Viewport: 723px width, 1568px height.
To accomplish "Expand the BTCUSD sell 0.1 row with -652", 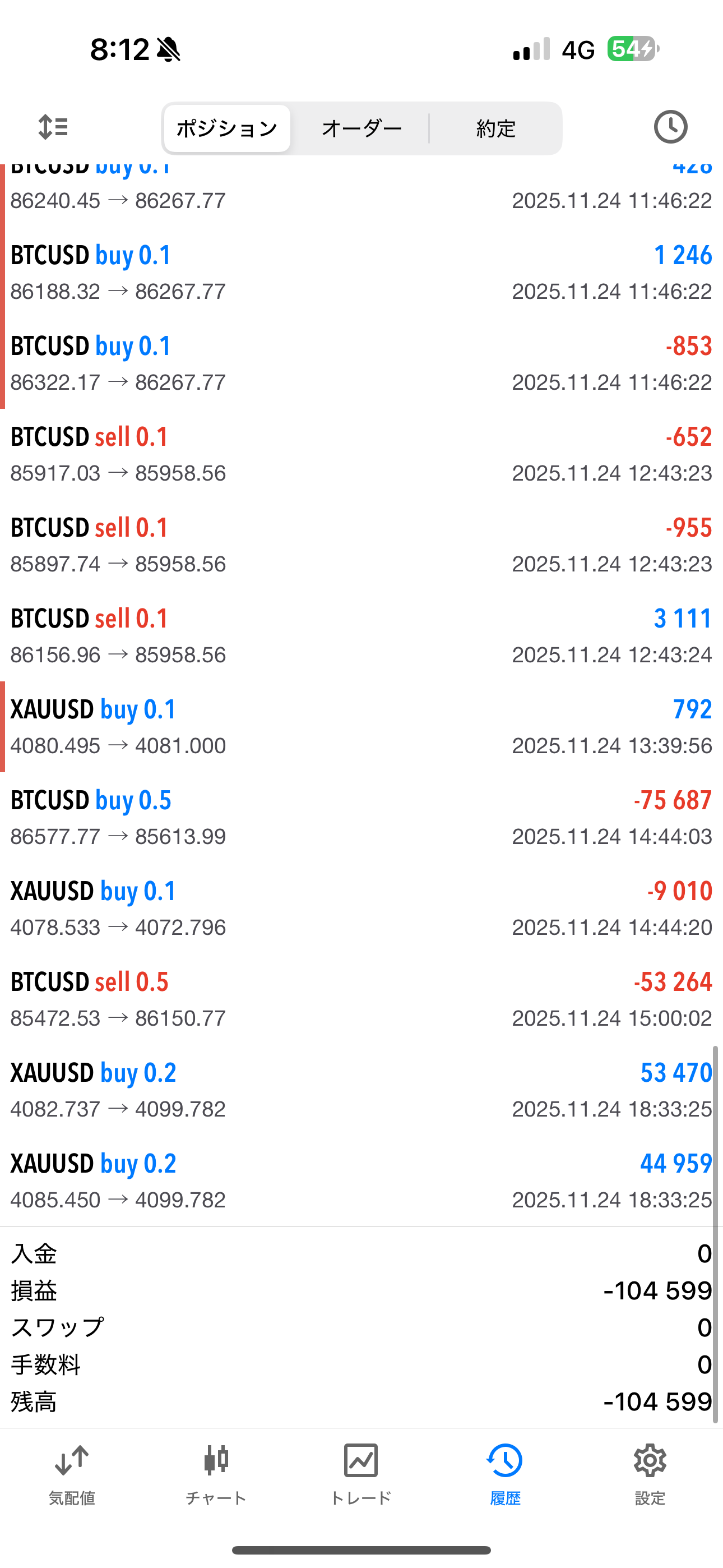I will tap(361, 454).
